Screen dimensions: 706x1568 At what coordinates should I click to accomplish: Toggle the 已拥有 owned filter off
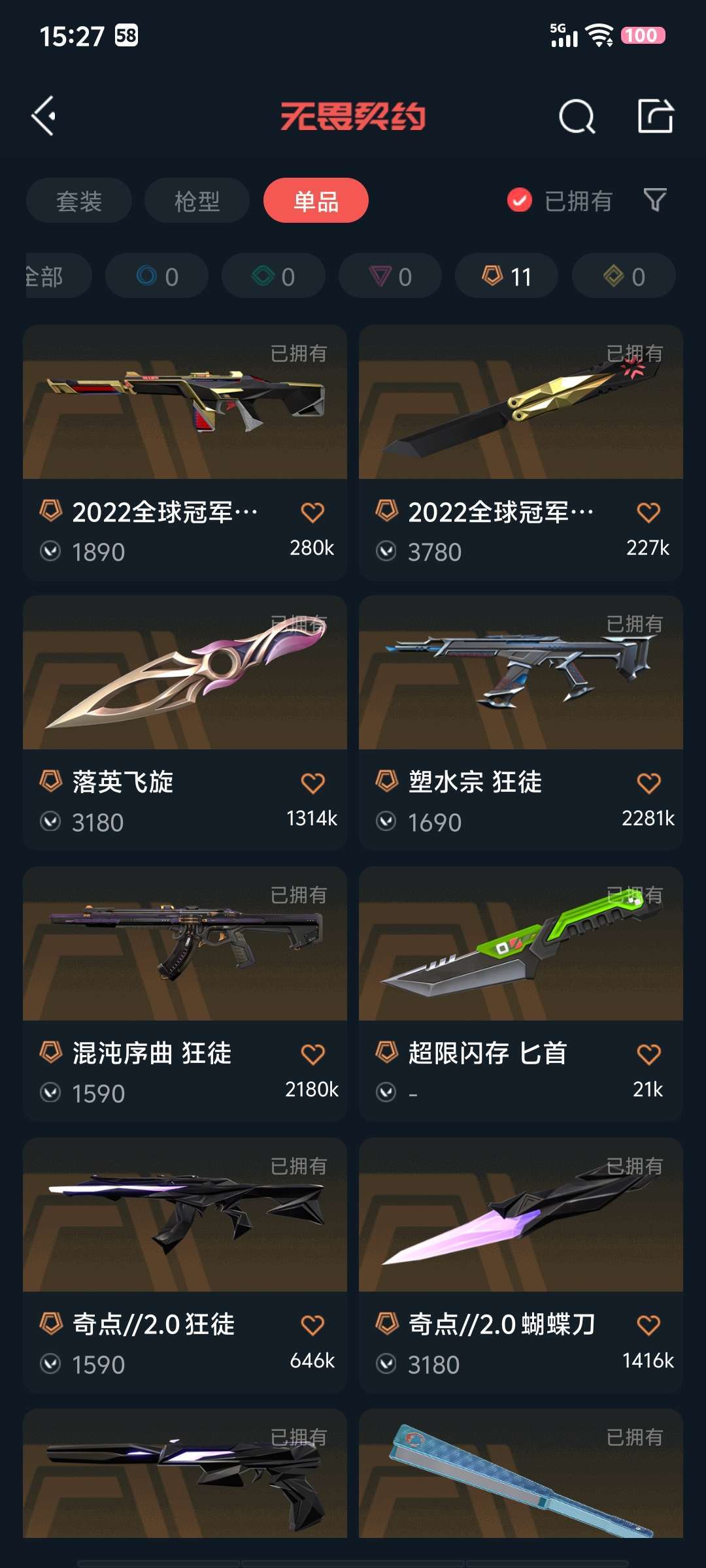pos(518,201)
